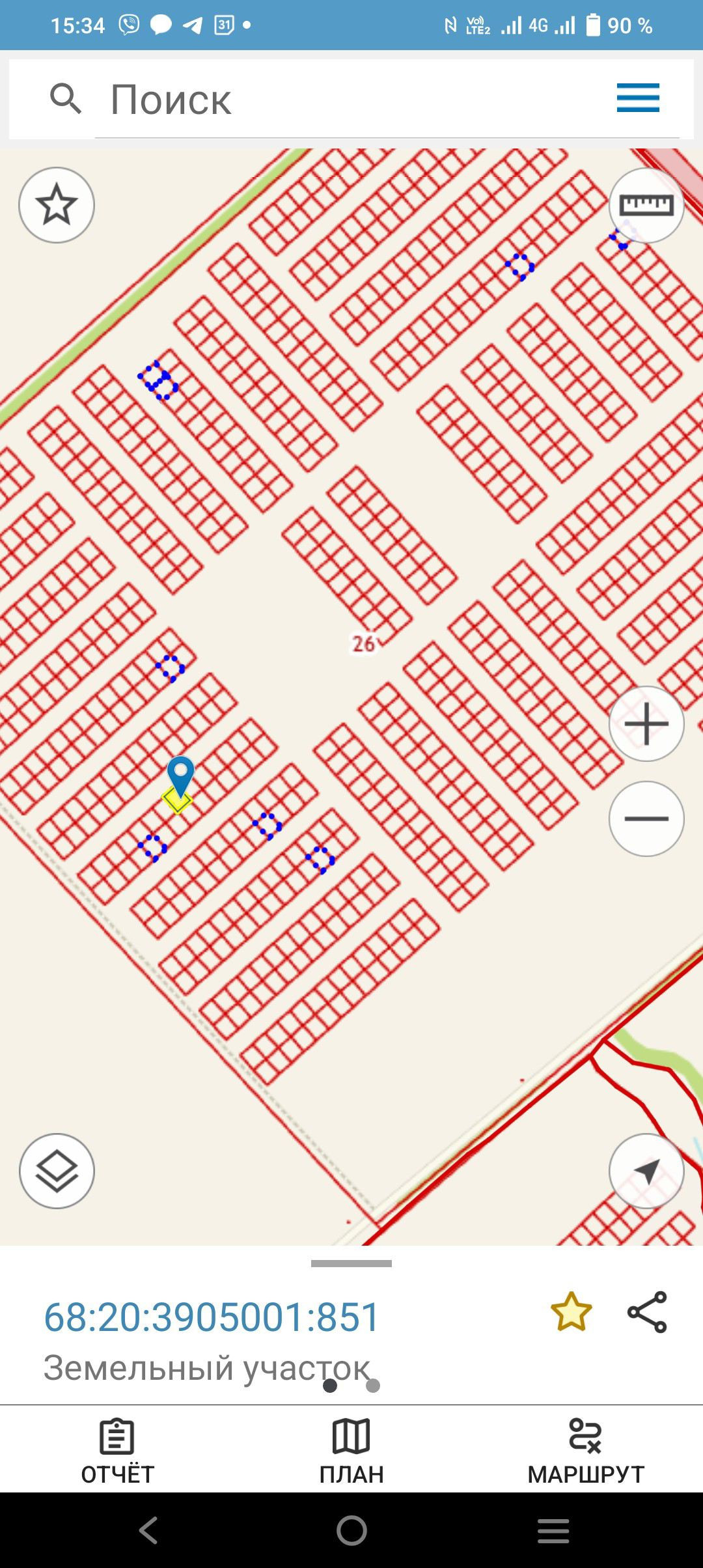This screenshot has width=703, height=1568.
Task: Go back with system back button
Action: click(x=148, y=1530)
